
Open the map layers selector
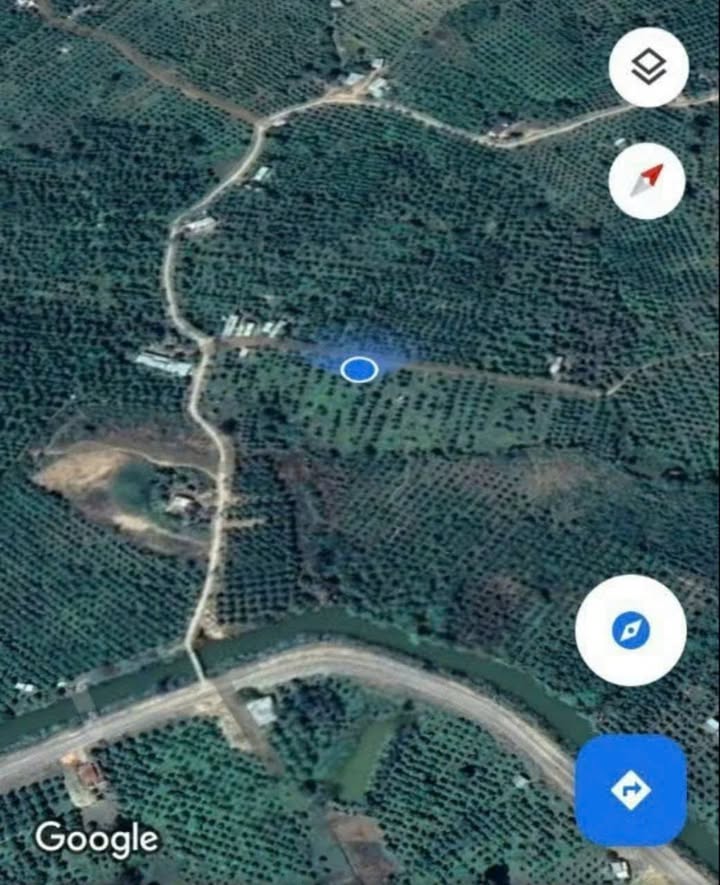(x=648, y=68)
